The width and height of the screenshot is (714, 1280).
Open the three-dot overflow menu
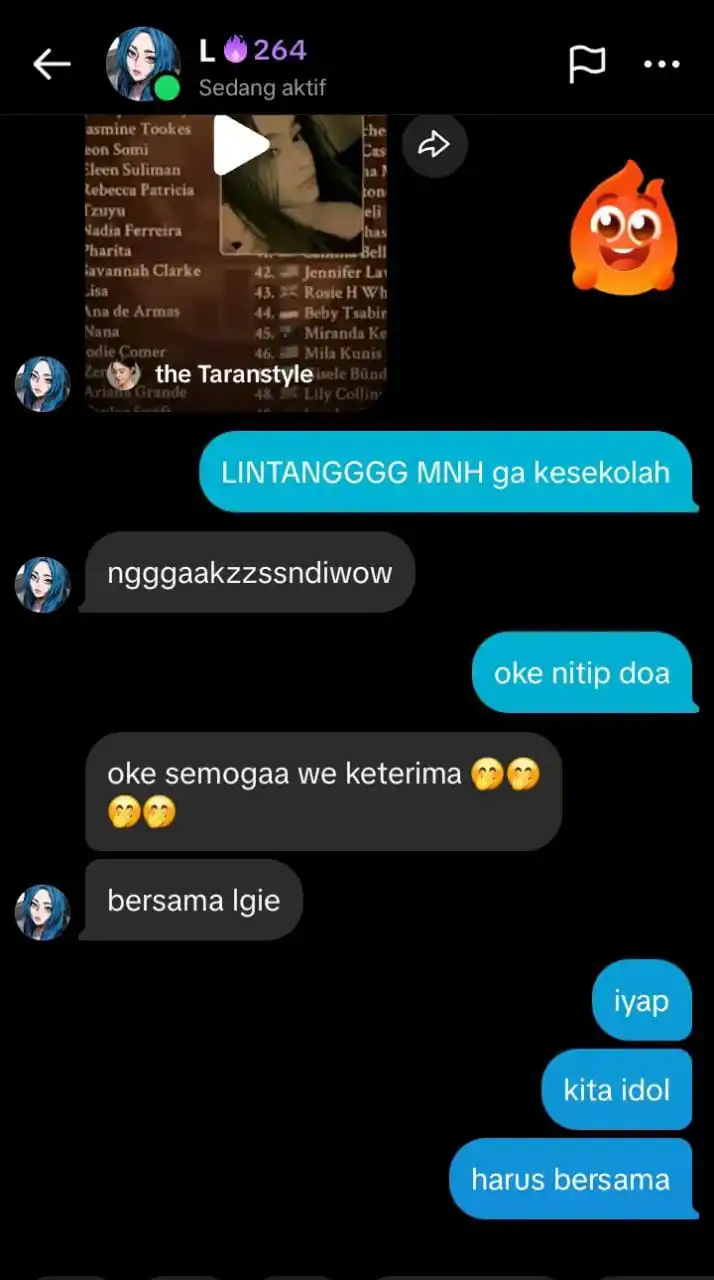[661, 64]
